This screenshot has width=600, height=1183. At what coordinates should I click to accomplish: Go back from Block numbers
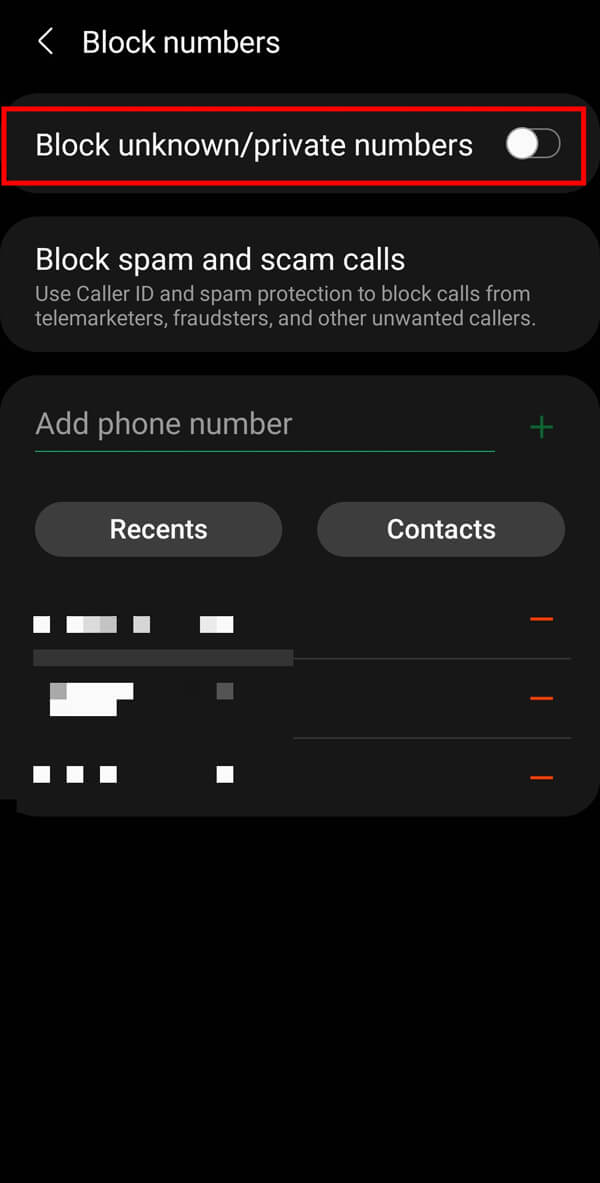coord(45,42)
